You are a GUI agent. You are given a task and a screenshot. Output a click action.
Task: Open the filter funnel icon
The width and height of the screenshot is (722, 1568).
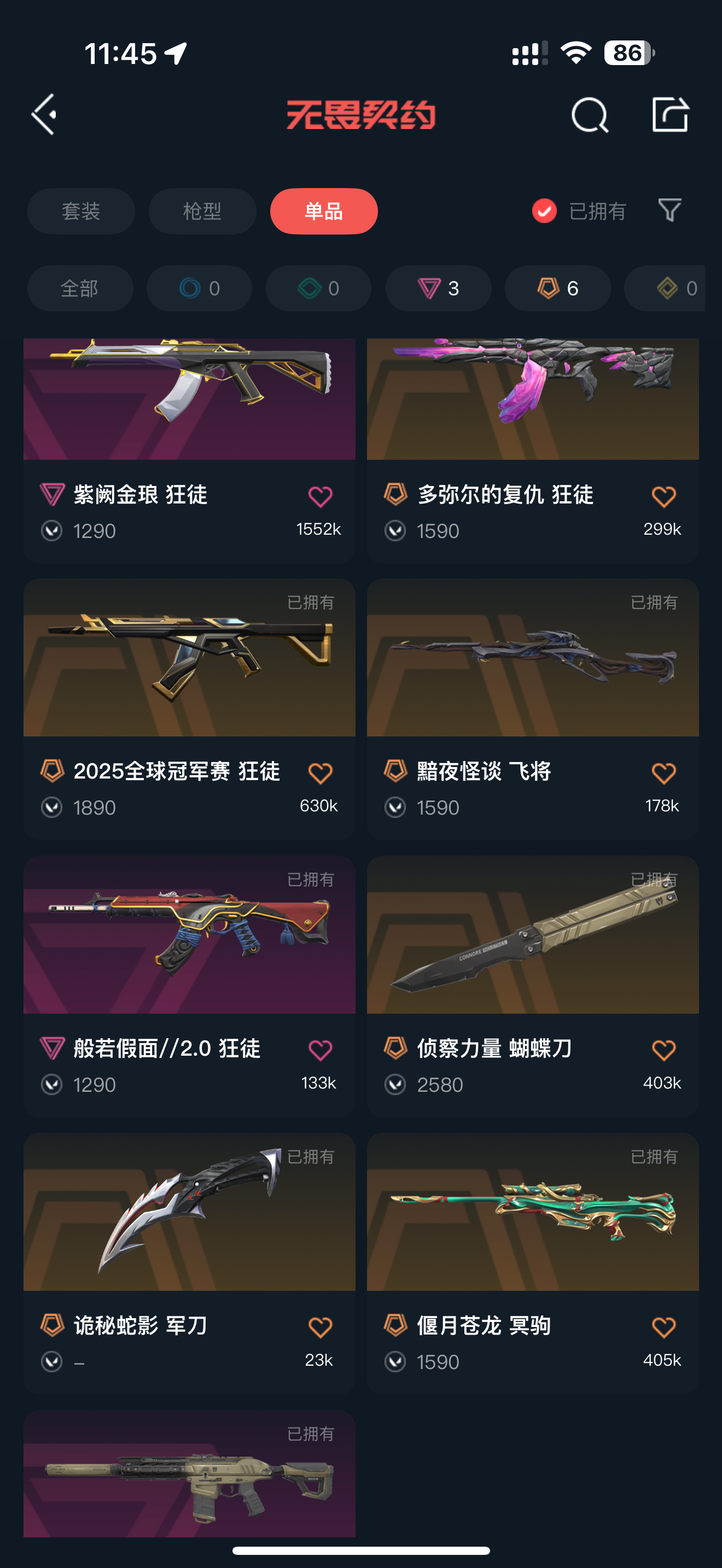669,210
